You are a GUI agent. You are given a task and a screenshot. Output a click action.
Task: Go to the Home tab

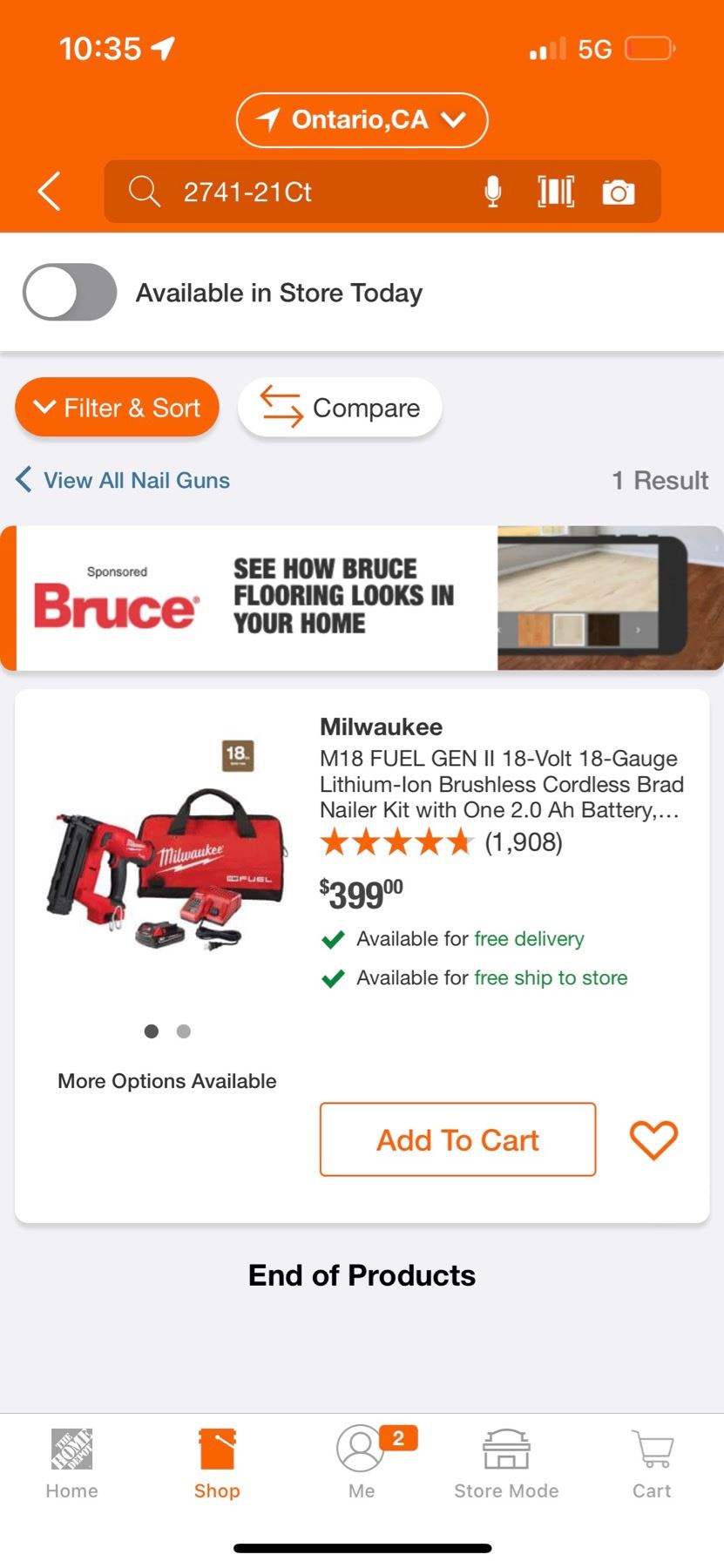click(71, 1464)
